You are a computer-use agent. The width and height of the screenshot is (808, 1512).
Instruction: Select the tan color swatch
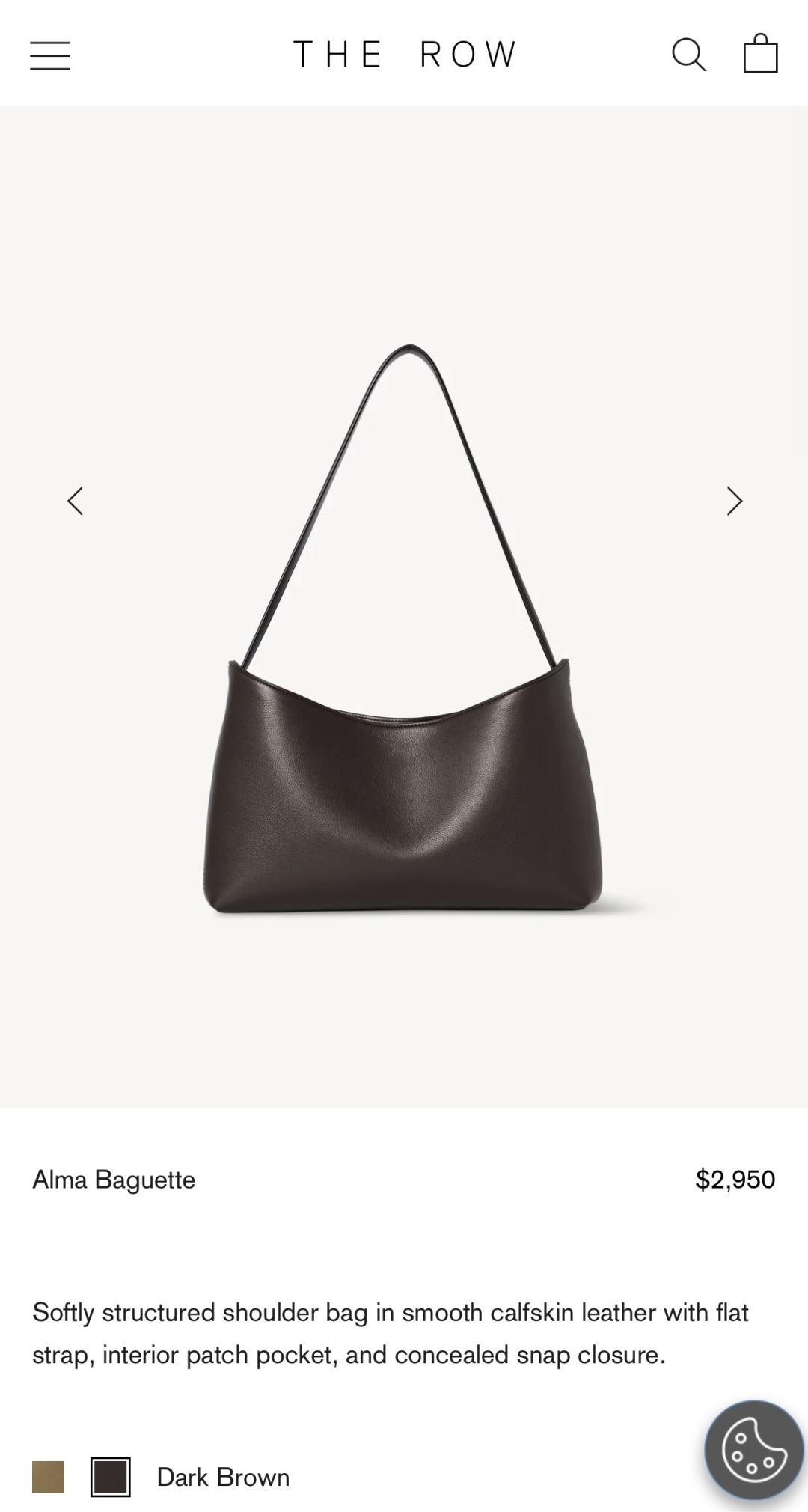(x=48, y=1477)
